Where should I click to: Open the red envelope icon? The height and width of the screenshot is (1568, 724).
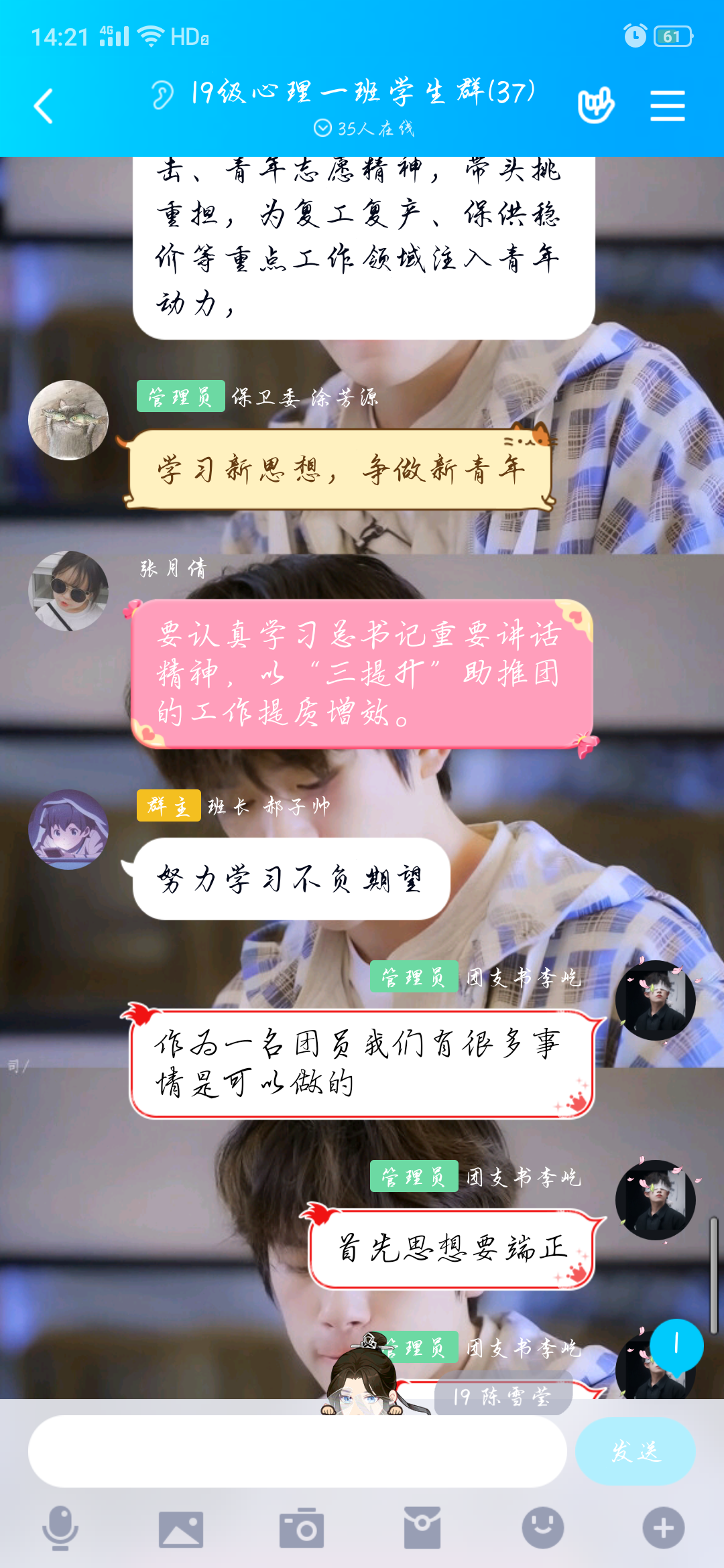tap(422, 1528)
